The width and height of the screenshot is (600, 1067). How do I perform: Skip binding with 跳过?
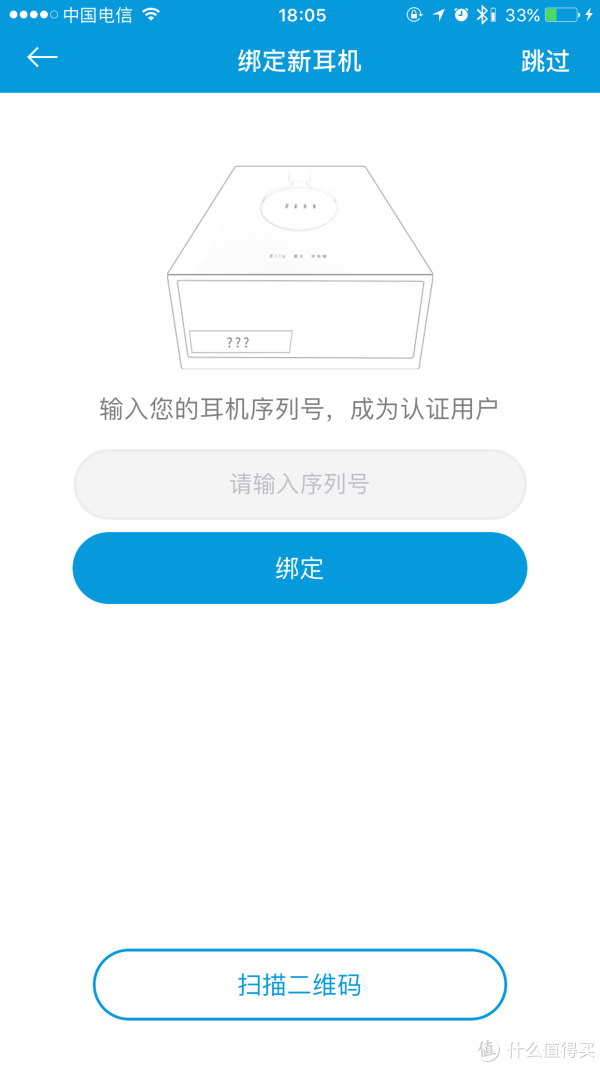pyautogui.click(x=545, y=61)
